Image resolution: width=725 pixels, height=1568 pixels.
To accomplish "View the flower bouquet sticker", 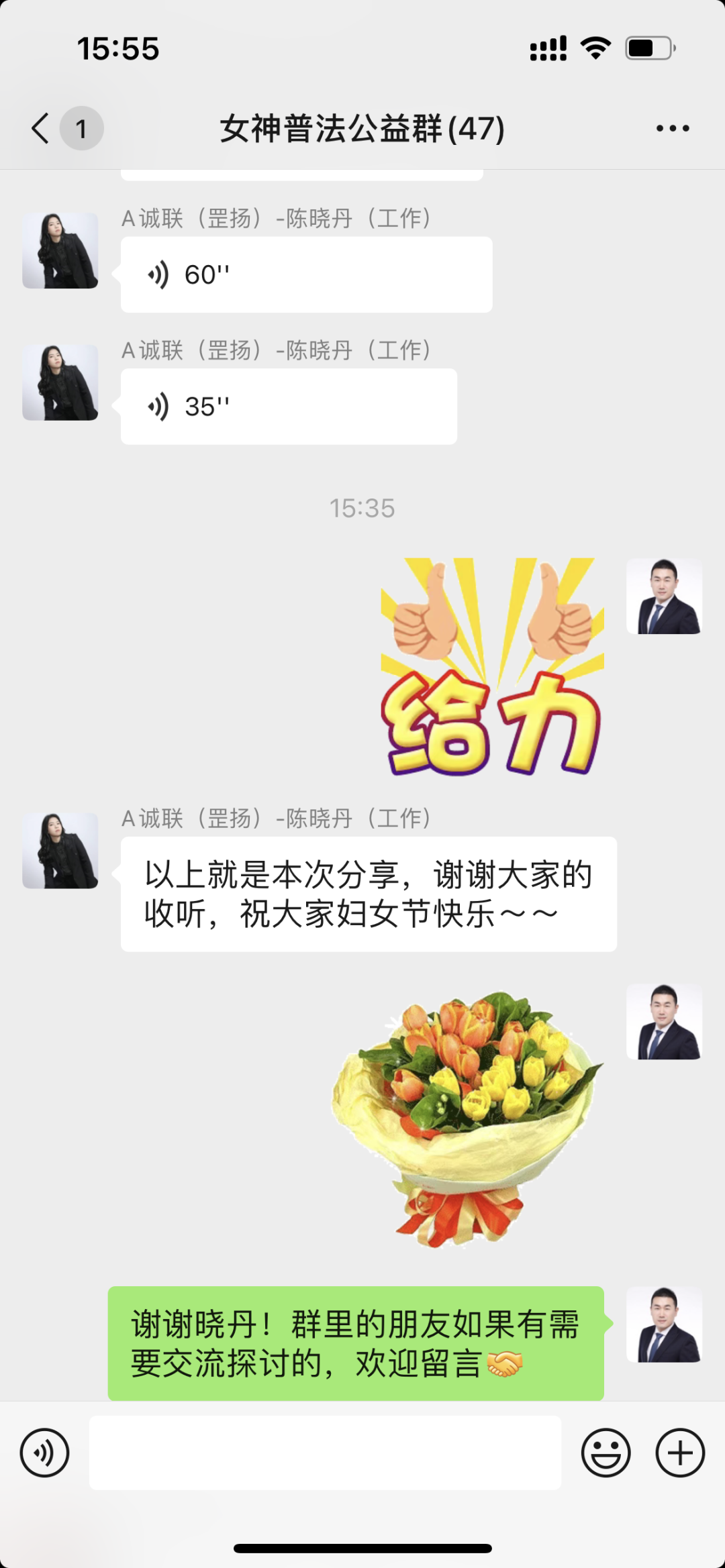I will tap(467, 1118).
